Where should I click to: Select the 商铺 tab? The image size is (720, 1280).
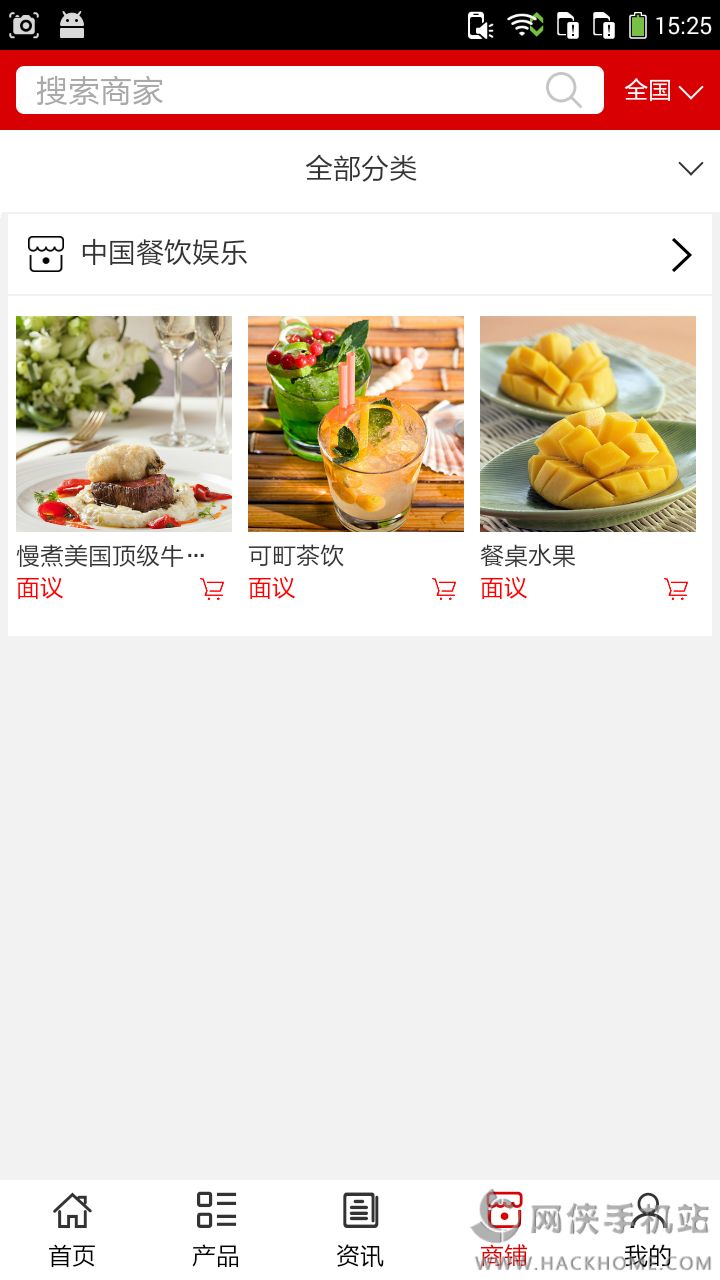pyautogui.click(x=504, y=1229)
